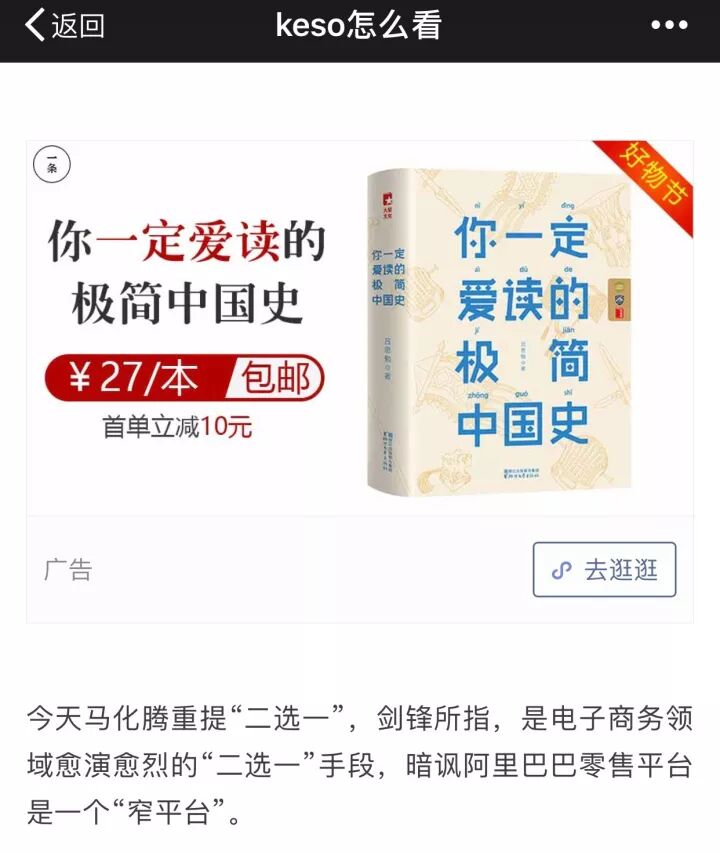Viewport: 720px width, 852px height.
Task: Open the 极简中国史 book ad banner
Action: coord(359,328)
